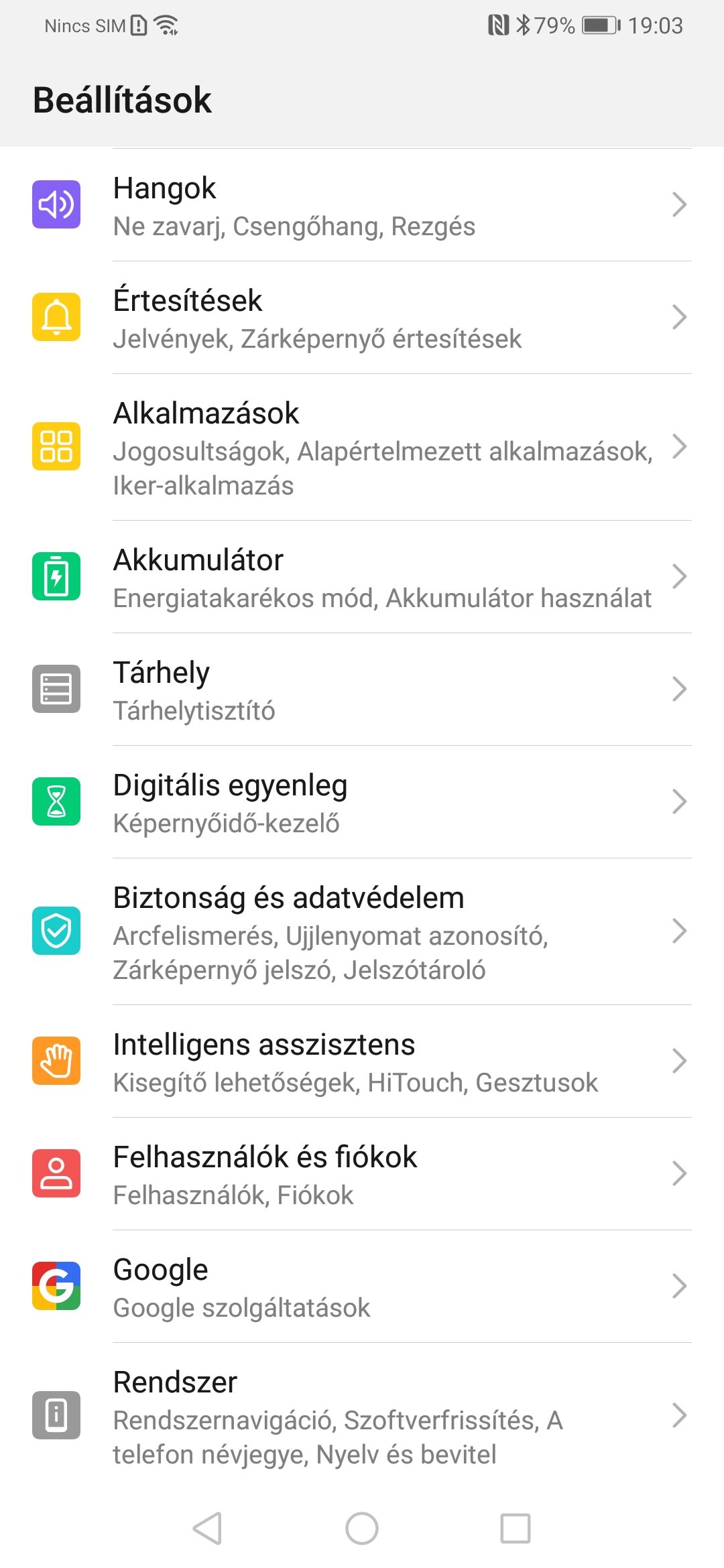Go to the home screen
Screen dimensions: 724x1568
click(x=362, y=1528)
